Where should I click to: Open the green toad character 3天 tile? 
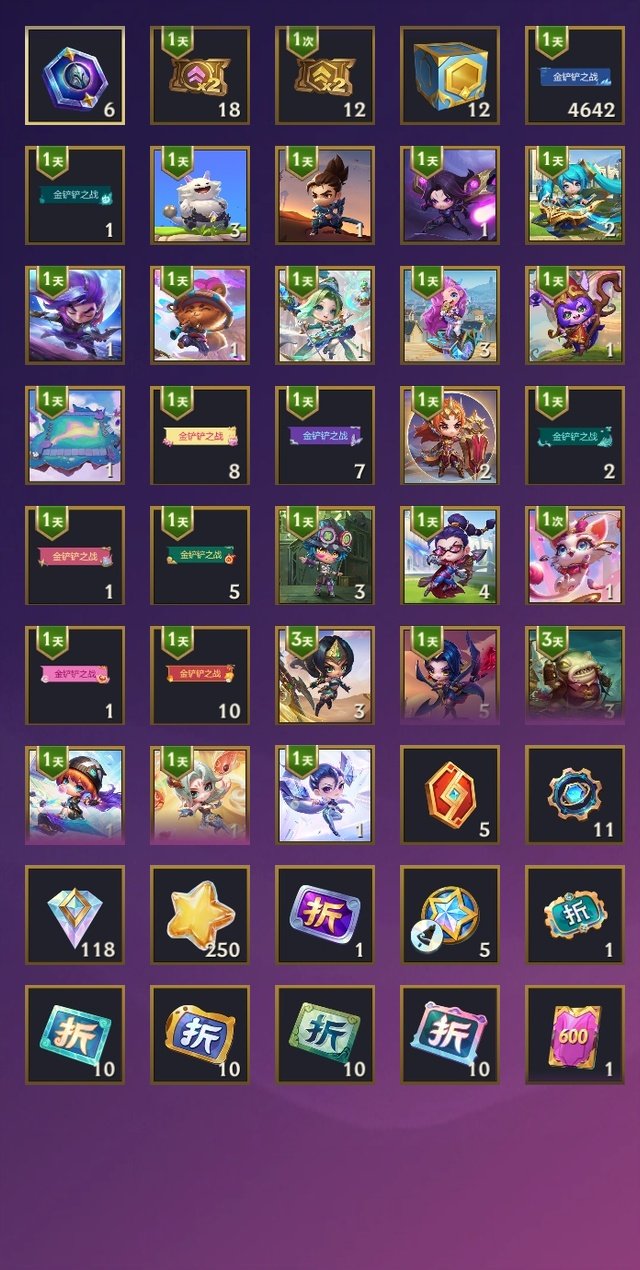(575, 676)
